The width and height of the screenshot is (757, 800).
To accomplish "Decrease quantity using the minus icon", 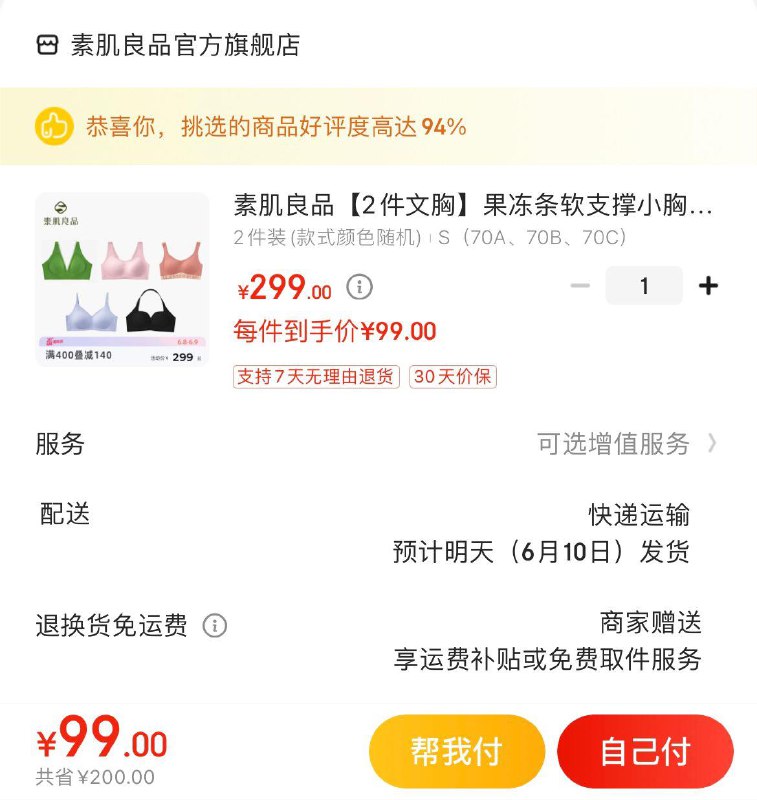I will click(581, 285).
